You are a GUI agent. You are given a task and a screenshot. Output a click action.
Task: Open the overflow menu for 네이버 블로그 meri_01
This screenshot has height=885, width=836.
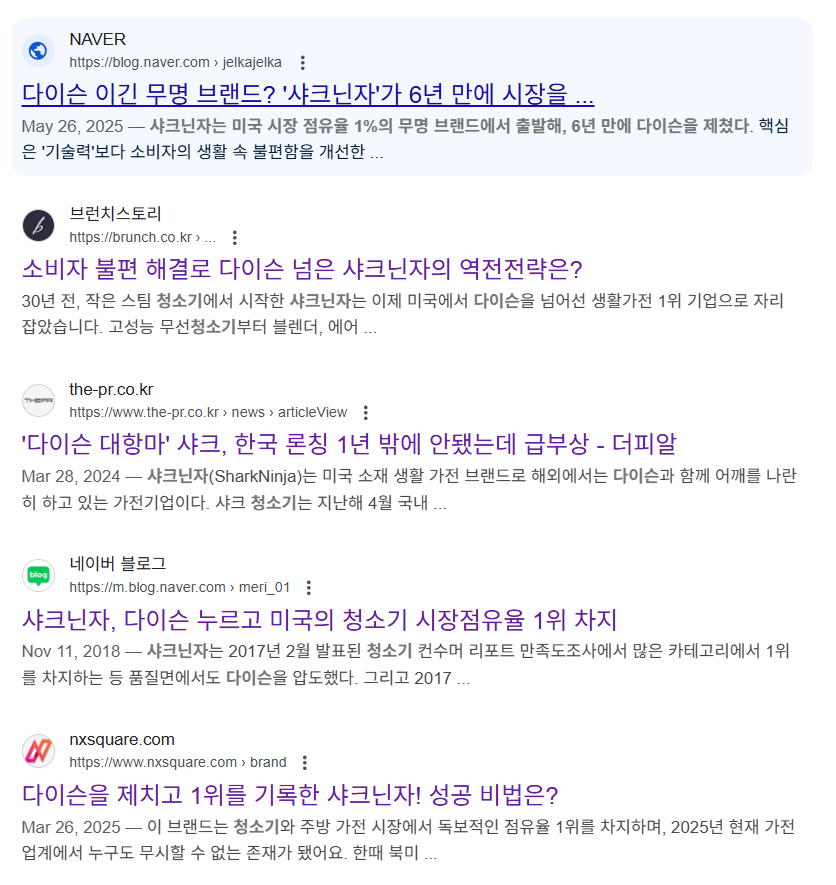(x=309, y=587)
